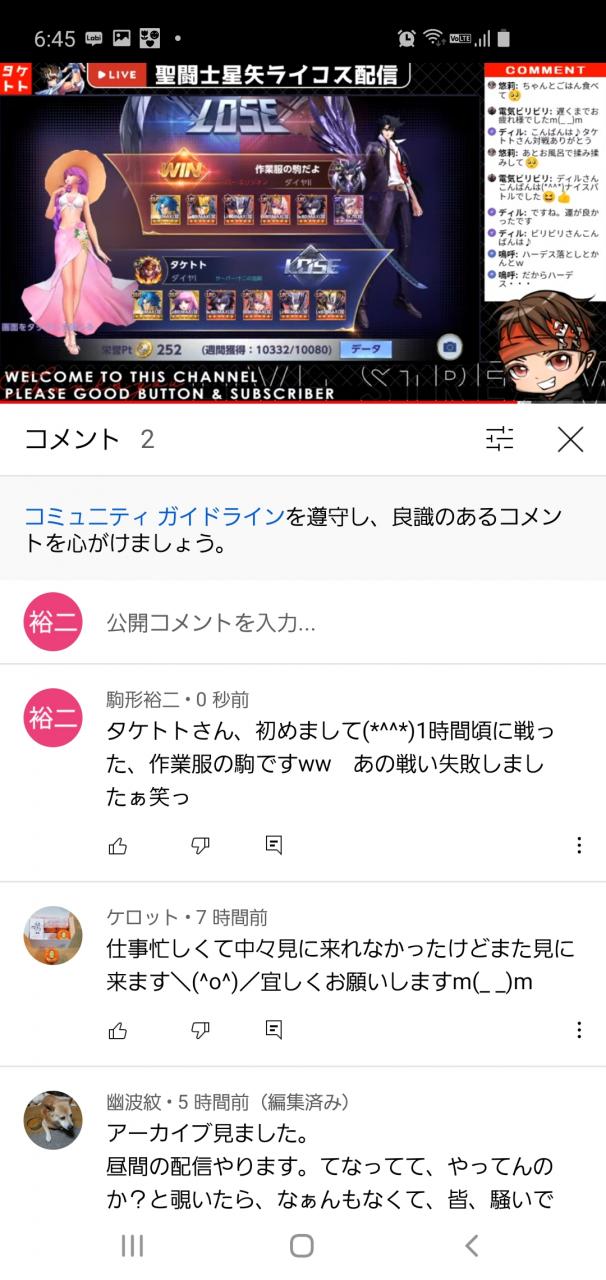
Task: Dislike ケロット's comment
Action: point(200,1030)
